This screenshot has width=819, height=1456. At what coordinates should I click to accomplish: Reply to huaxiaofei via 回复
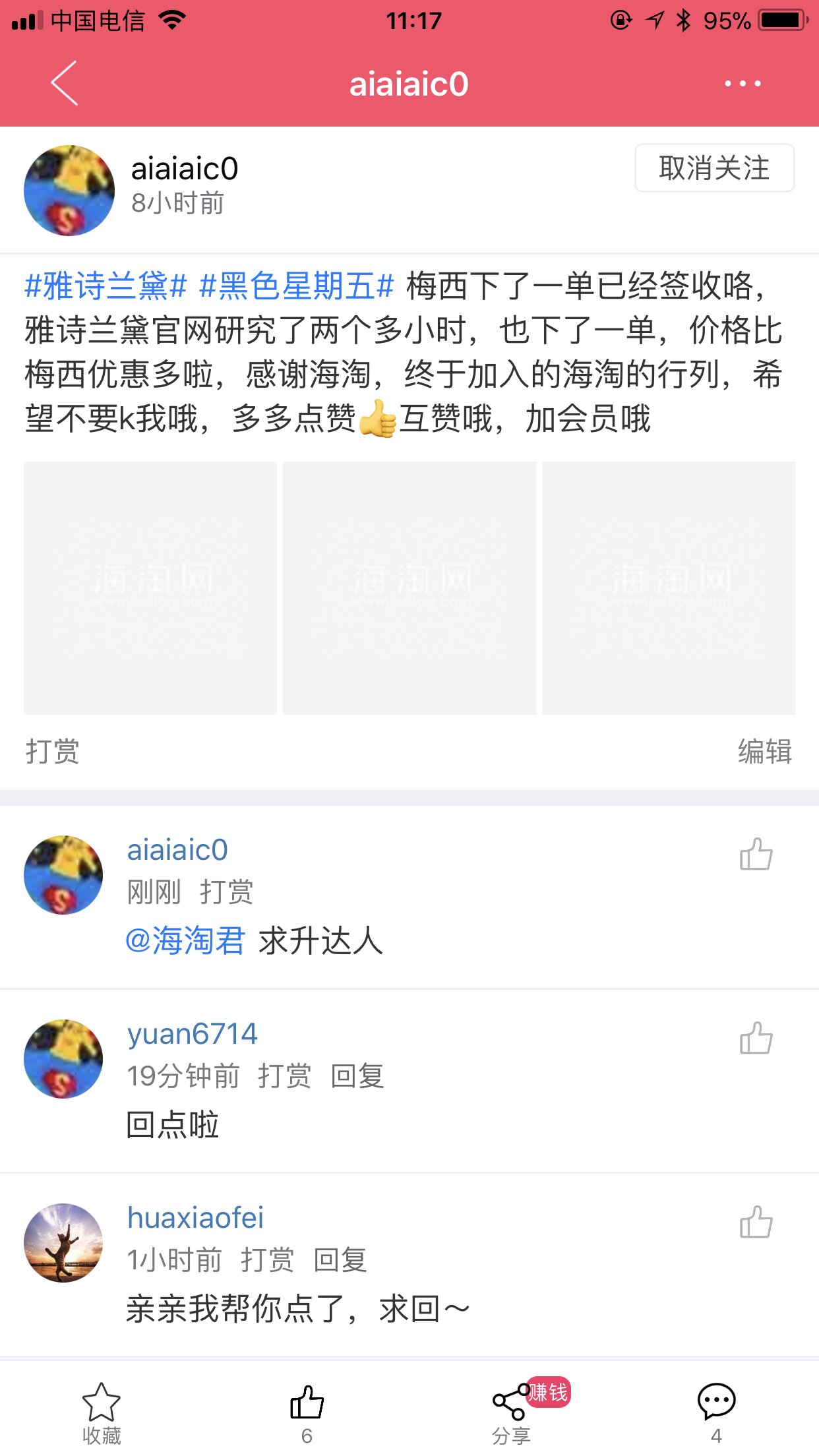click(x=340, y=1260)
